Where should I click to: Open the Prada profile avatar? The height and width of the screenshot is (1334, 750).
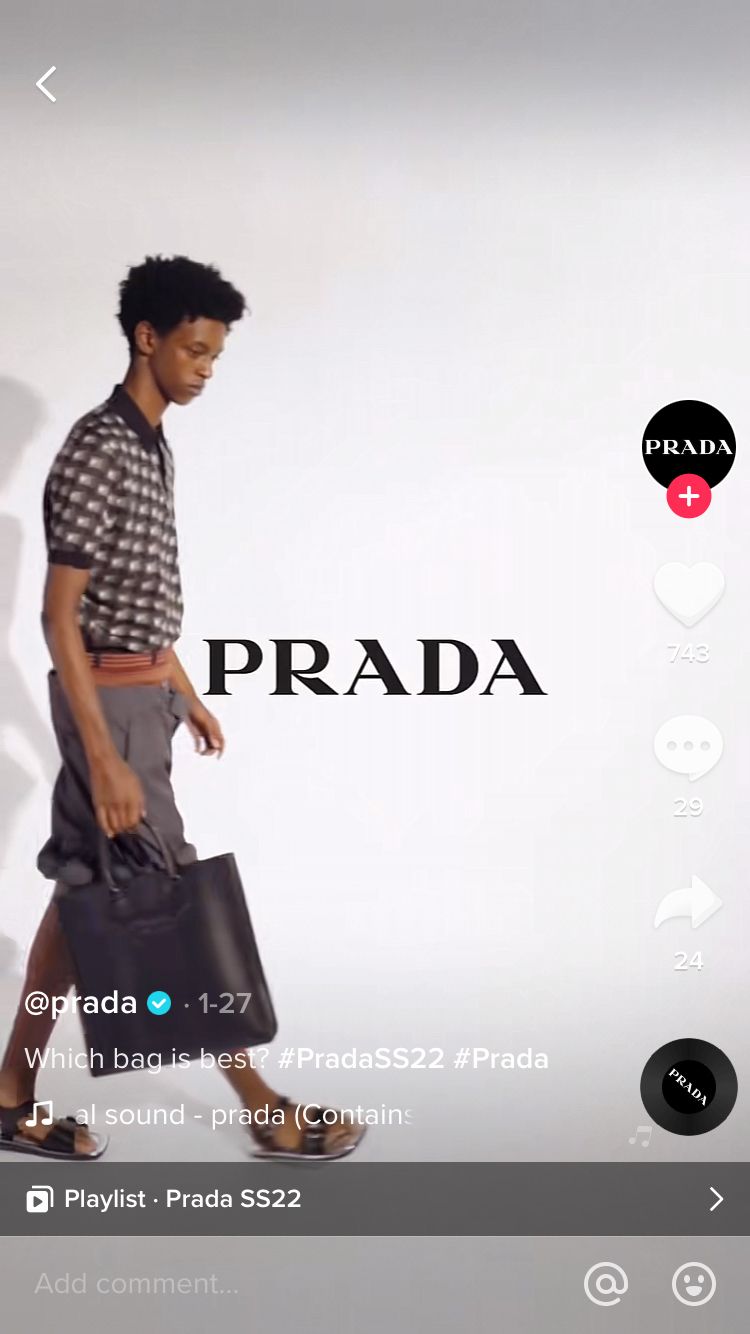[688, 446]
